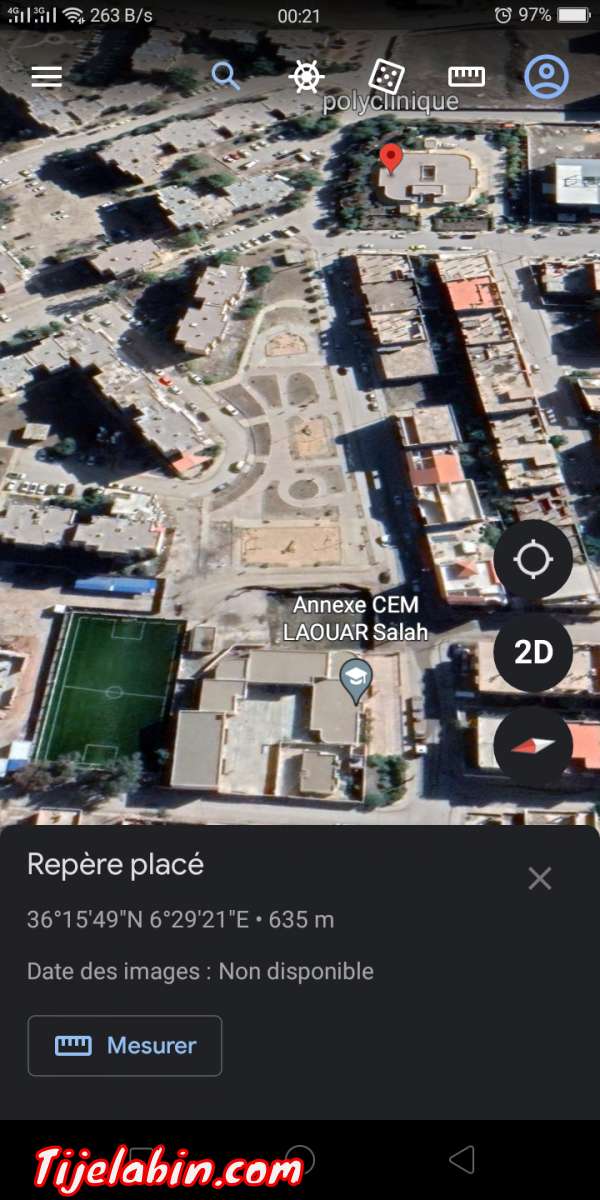Viewport: 600px width, 1200px height.
Task: Tap the dice for a random place
Action: pyautogui.click(x=386, y=76)
